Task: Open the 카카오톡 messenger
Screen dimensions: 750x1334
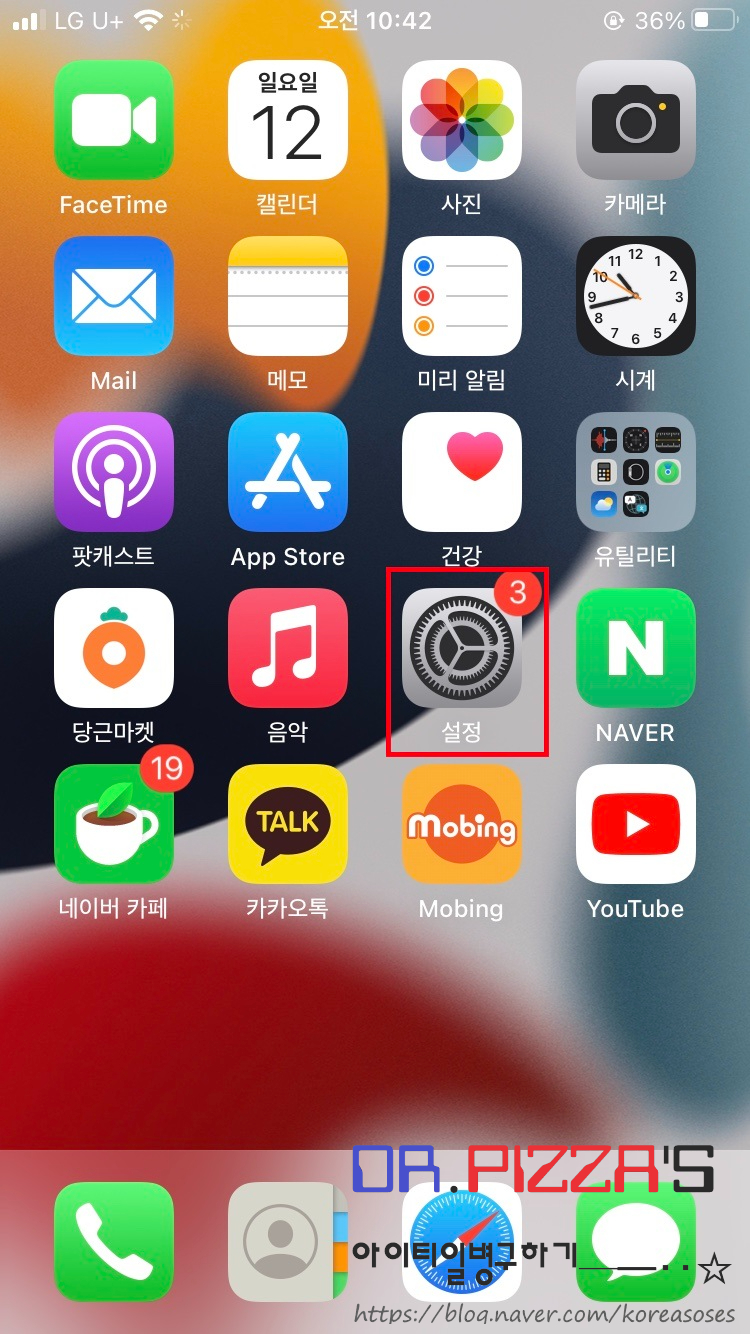Action: pyautogui.click(x=287, y=824)
